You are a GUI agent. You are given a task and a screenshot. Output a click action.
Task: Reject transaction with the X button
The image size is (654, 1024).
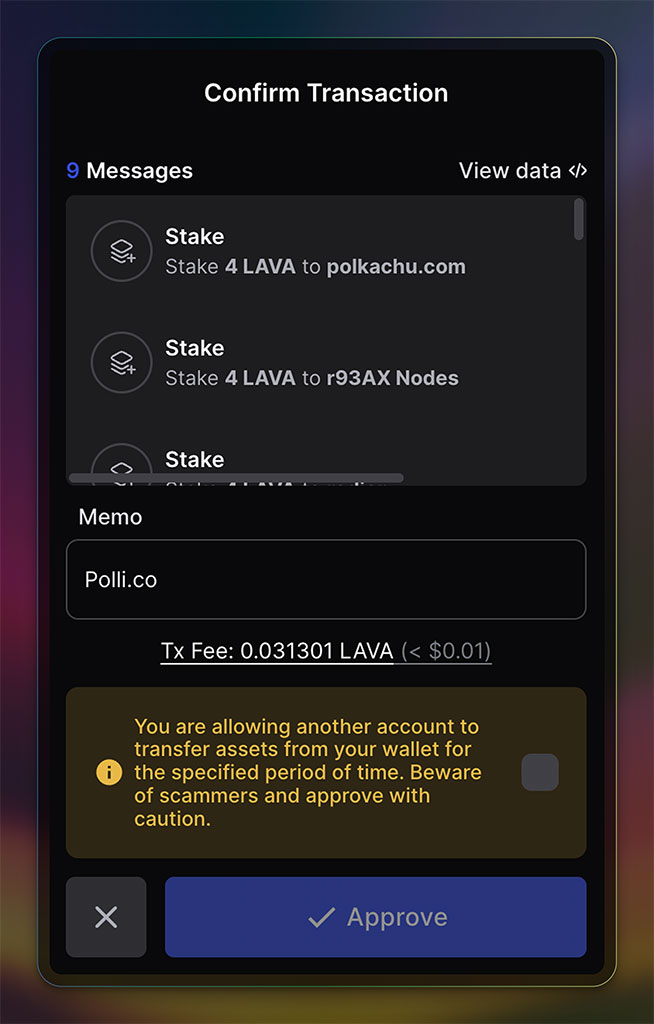click(x=106, y=917)
